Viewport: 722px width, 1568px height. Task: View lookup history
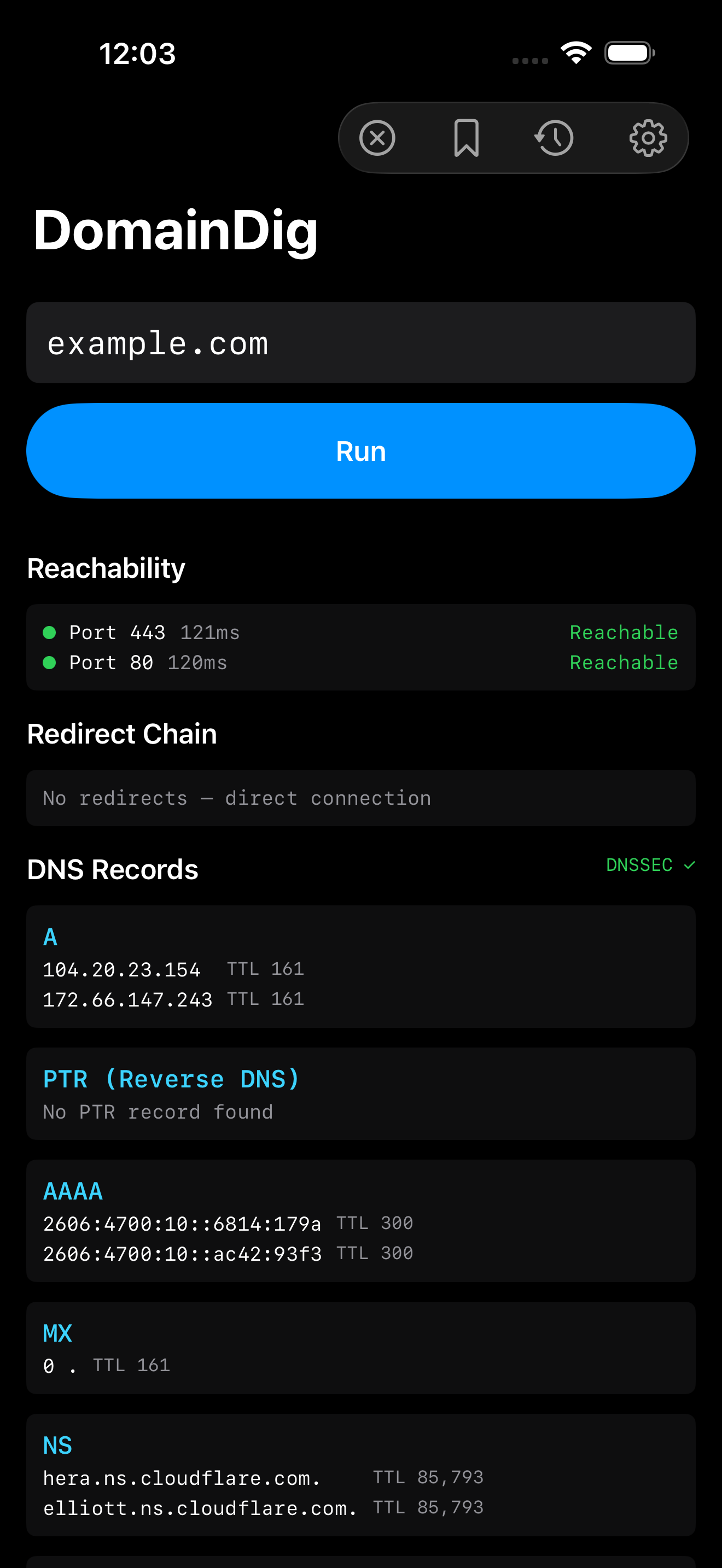click(x=554, y=138)
